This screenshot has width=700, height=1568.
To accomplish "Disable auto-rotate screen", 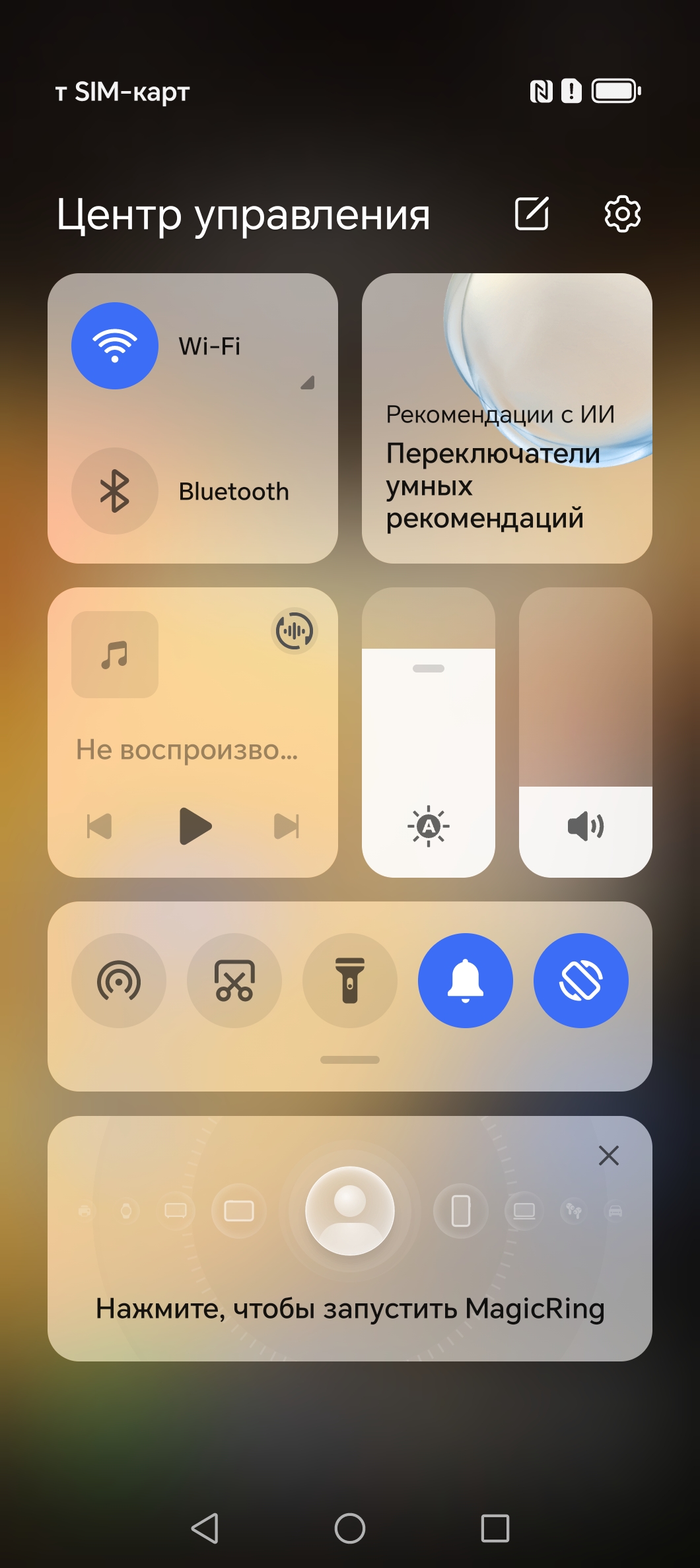I will (581, 981).
